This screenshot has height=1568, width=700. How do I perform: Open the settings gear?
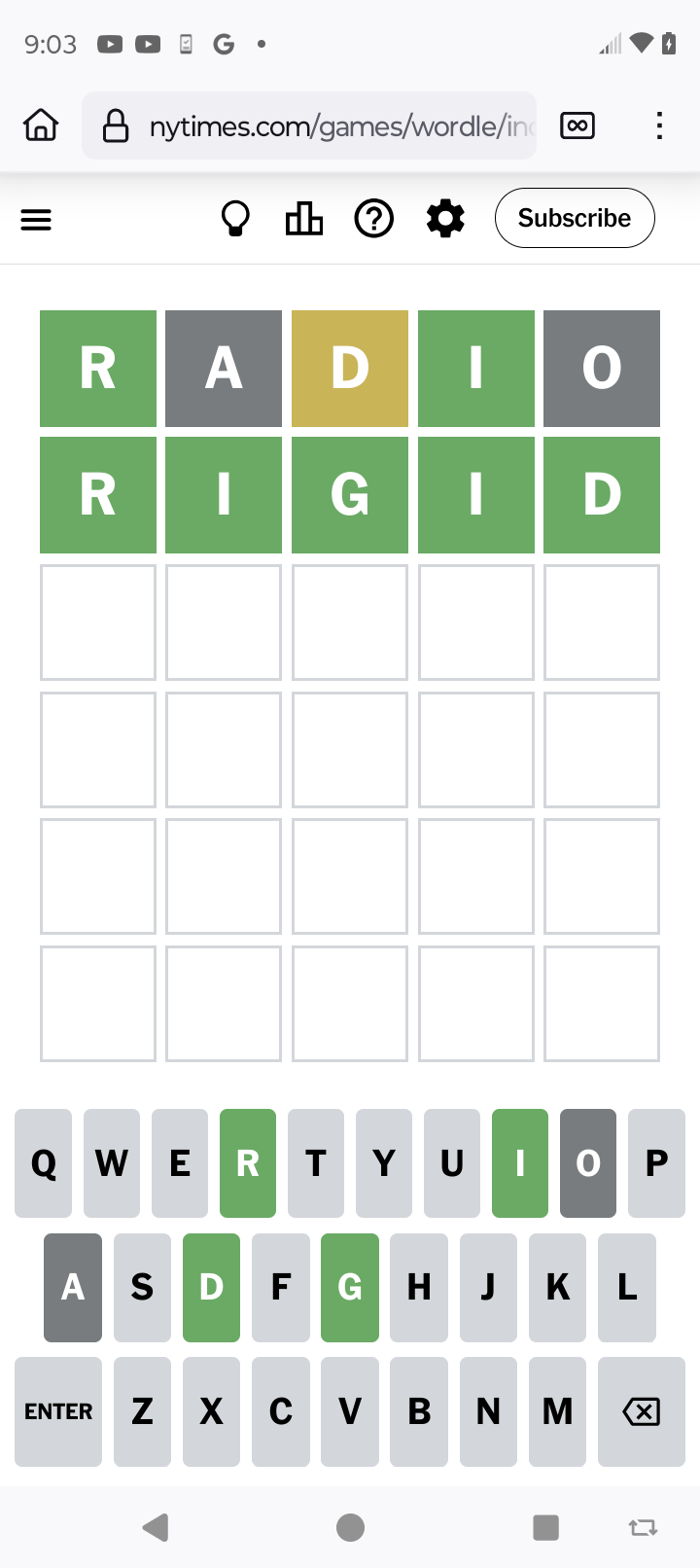click(445, 219)
